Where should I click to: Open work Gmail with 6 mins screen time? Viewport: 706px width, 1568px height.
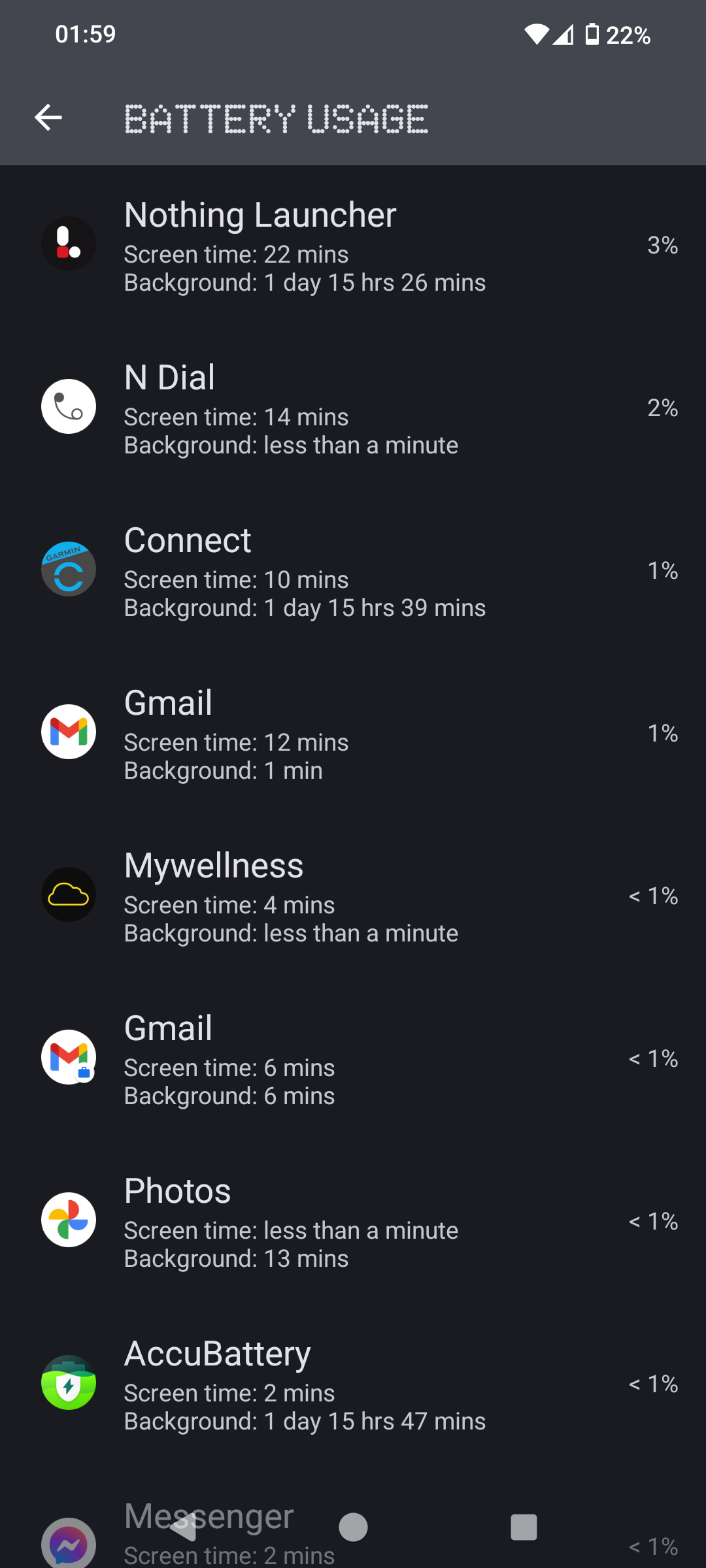click(x=353, y=1060)
